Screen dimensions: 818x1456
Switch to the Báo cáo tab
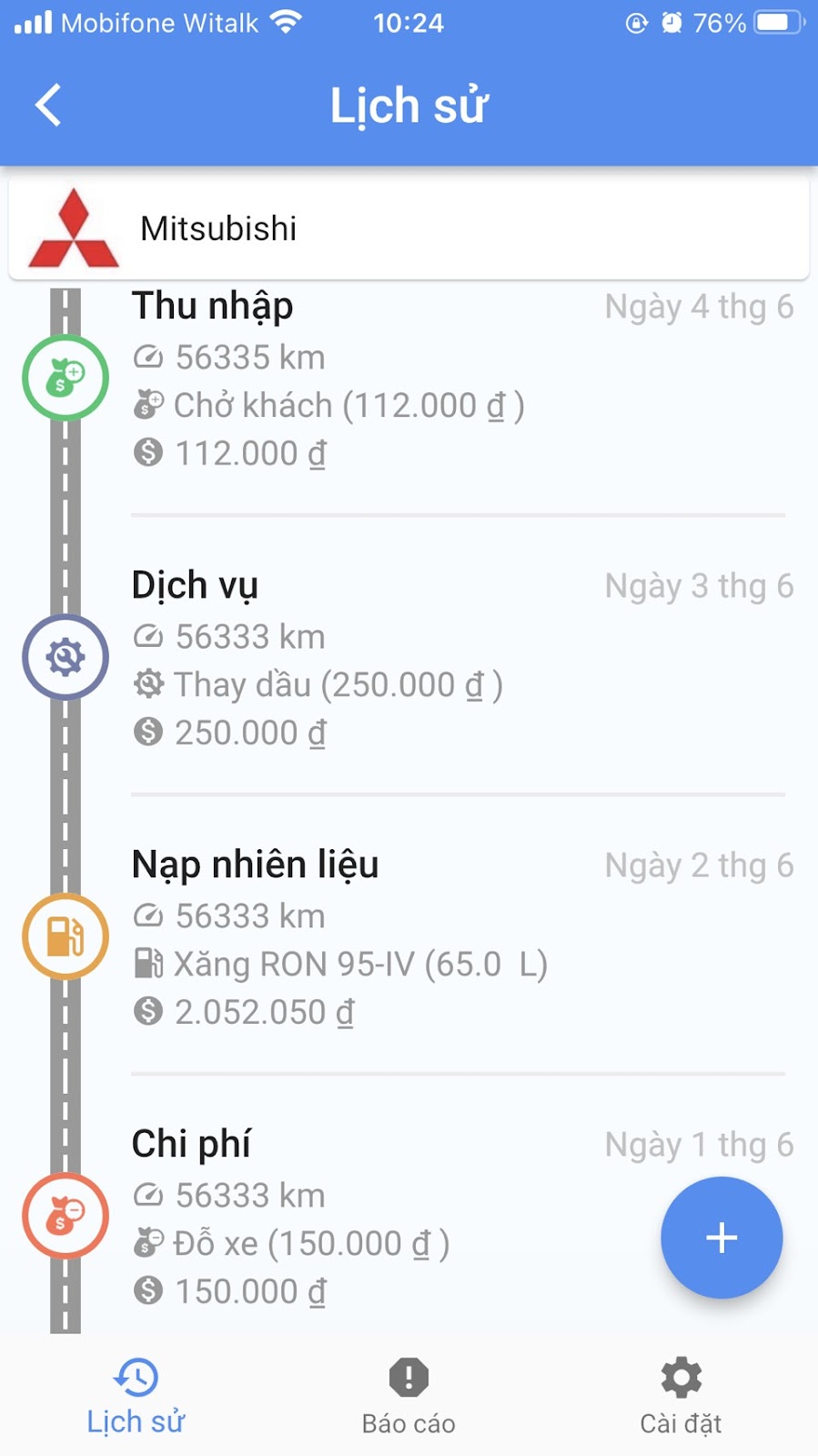[x=409, y=1397]
